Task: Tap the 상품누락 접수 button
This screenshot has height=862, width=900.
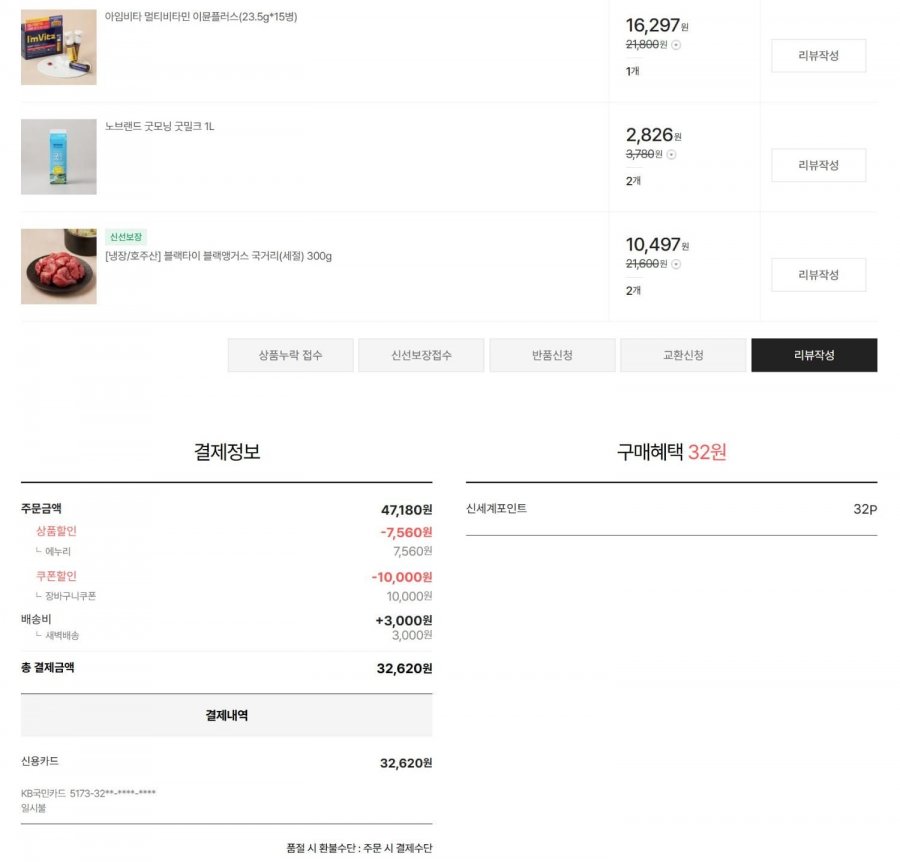Action: tap(290, 355)
